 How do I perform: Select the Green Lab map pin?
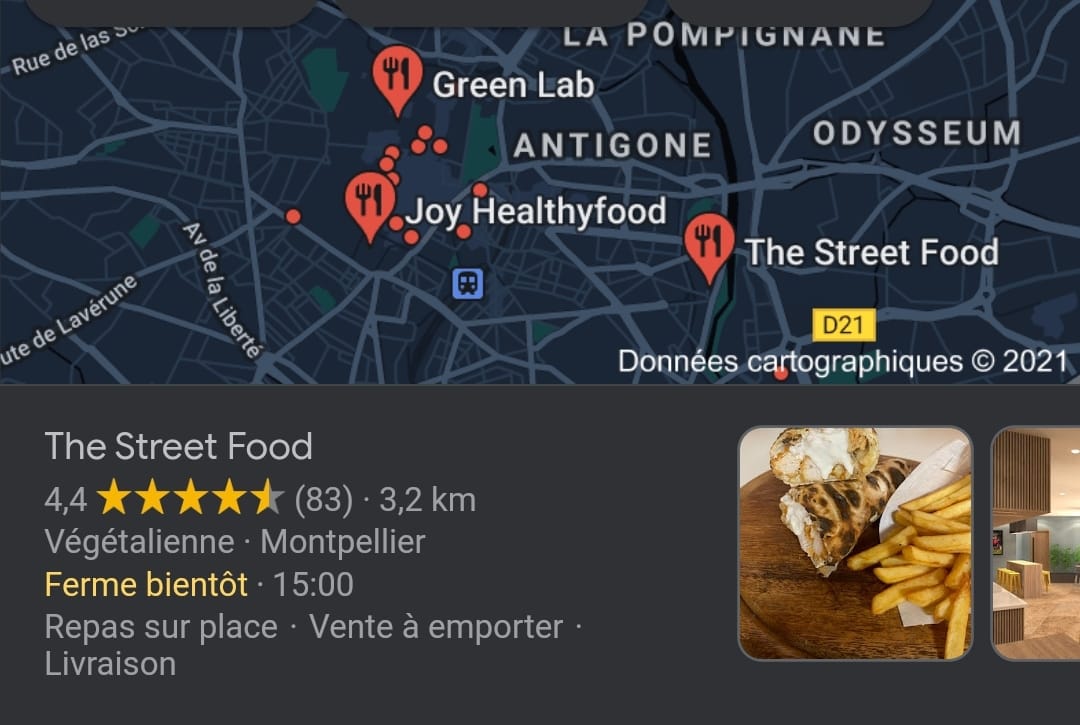click(397, 76)
